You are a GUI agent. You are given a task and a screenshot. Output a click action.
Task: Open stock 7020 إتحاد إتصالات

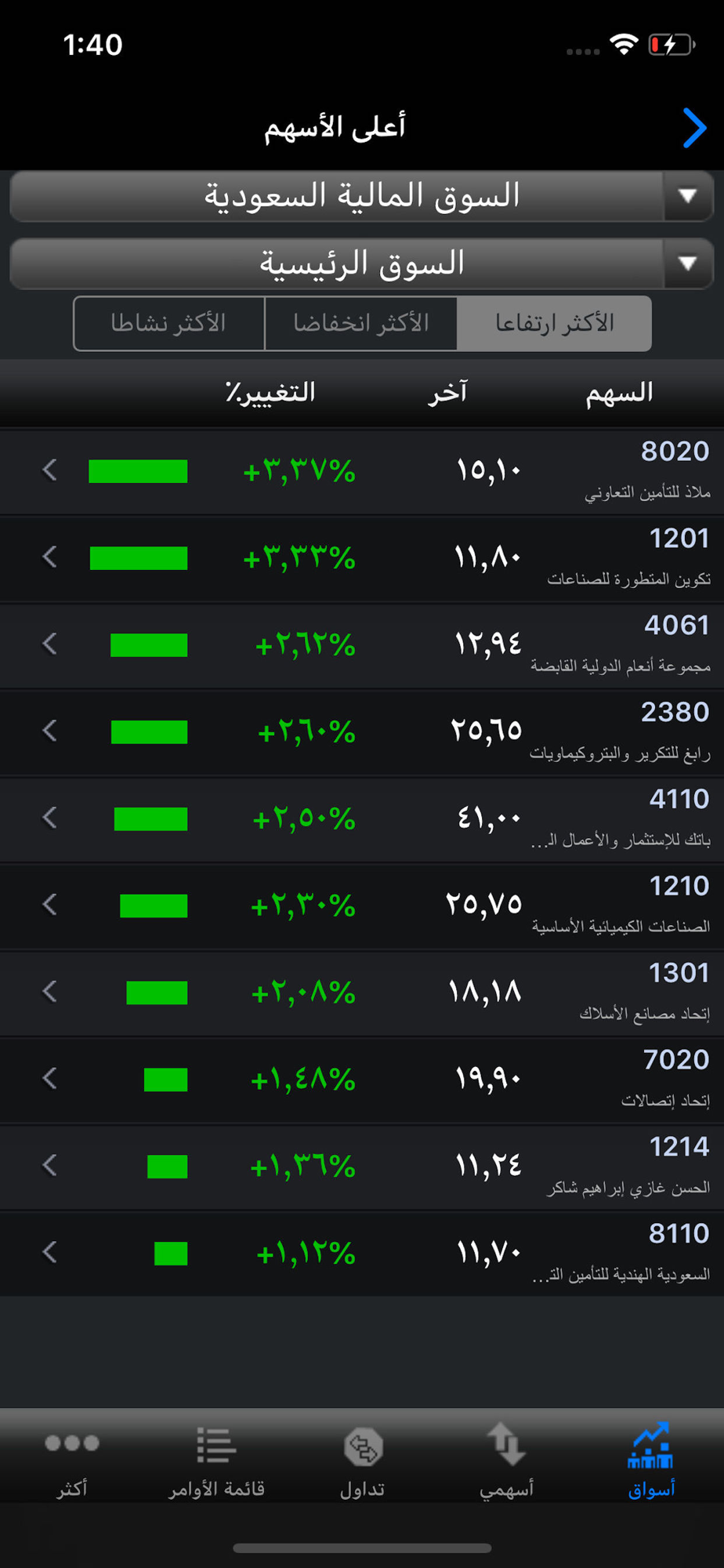(362, 1080)
